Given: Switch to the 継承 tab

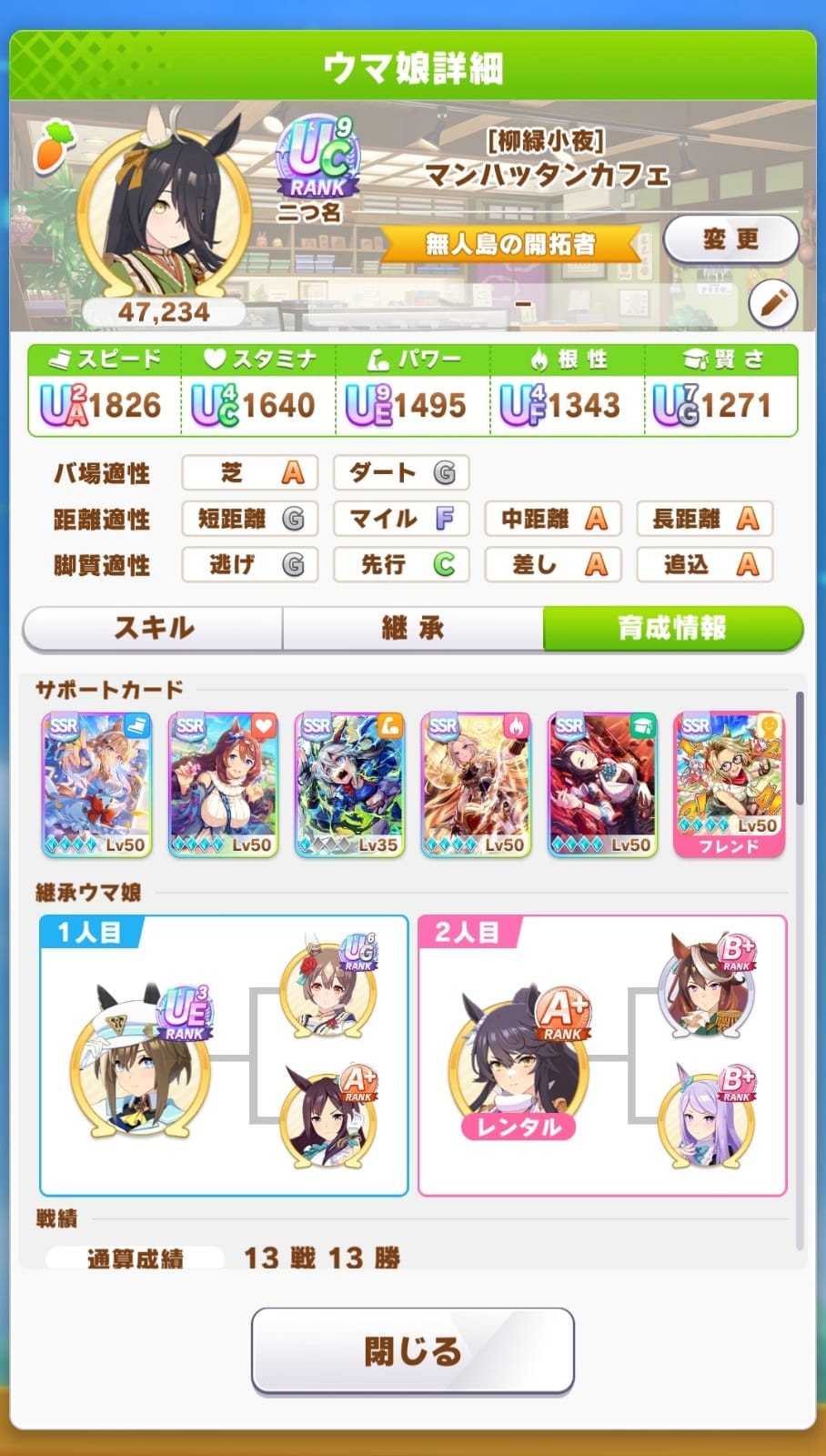Looking at the screenshot, I should [x=413, y=628].
